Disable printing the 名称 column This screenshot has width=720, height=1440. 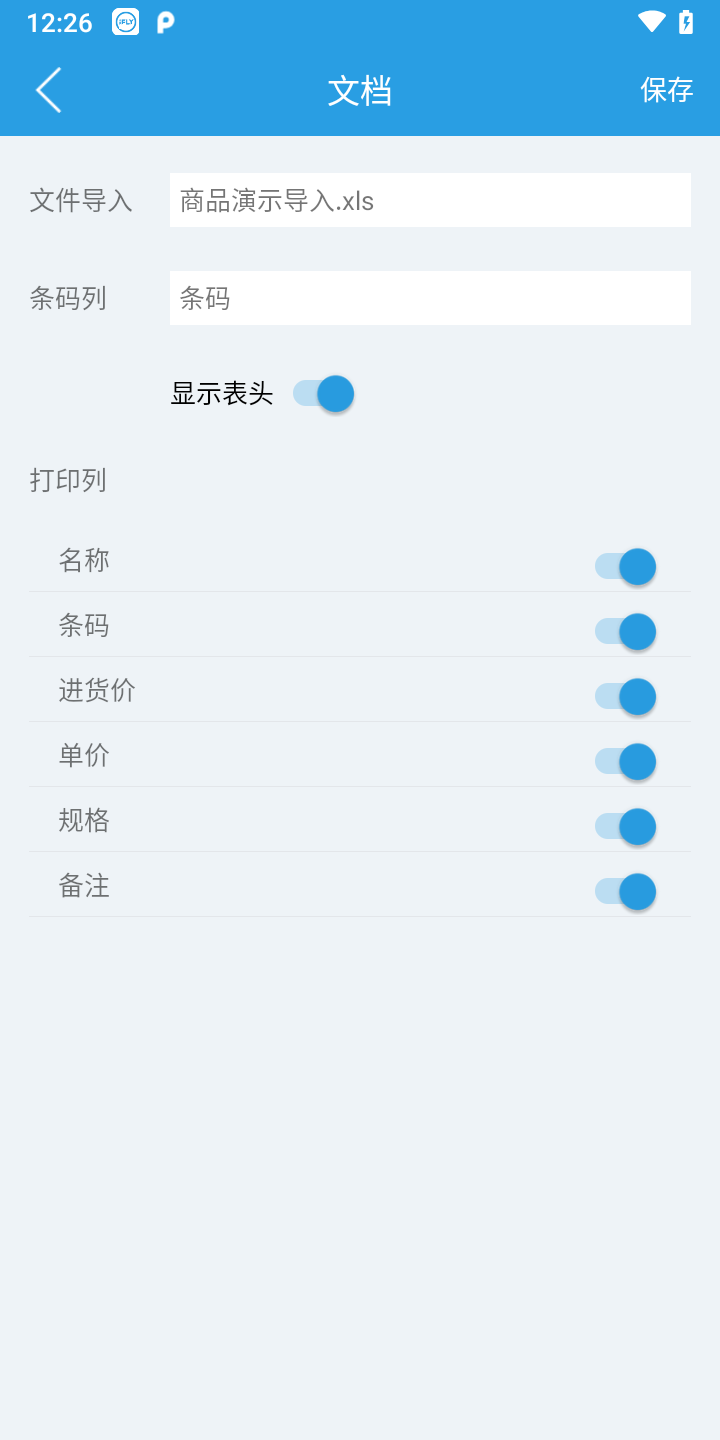[x=625, y=567]
